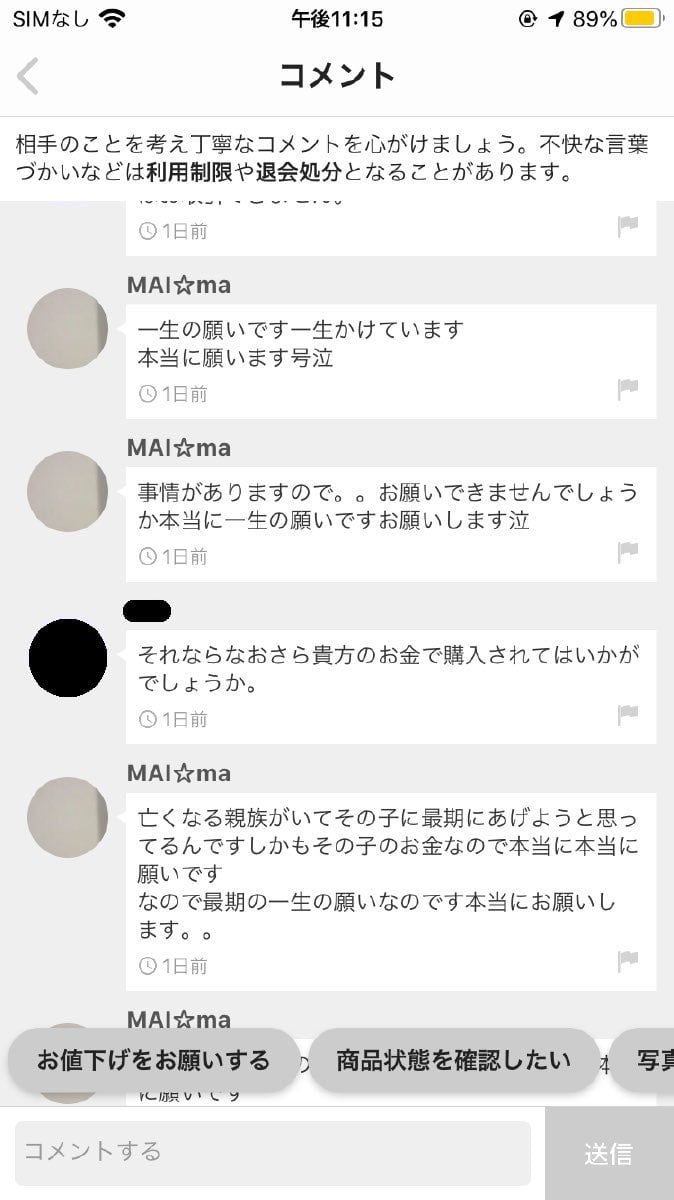Select the 商品状態を確認したい chip
The width and height of the screenshot is (674, 1200).
pos(453,1060)
